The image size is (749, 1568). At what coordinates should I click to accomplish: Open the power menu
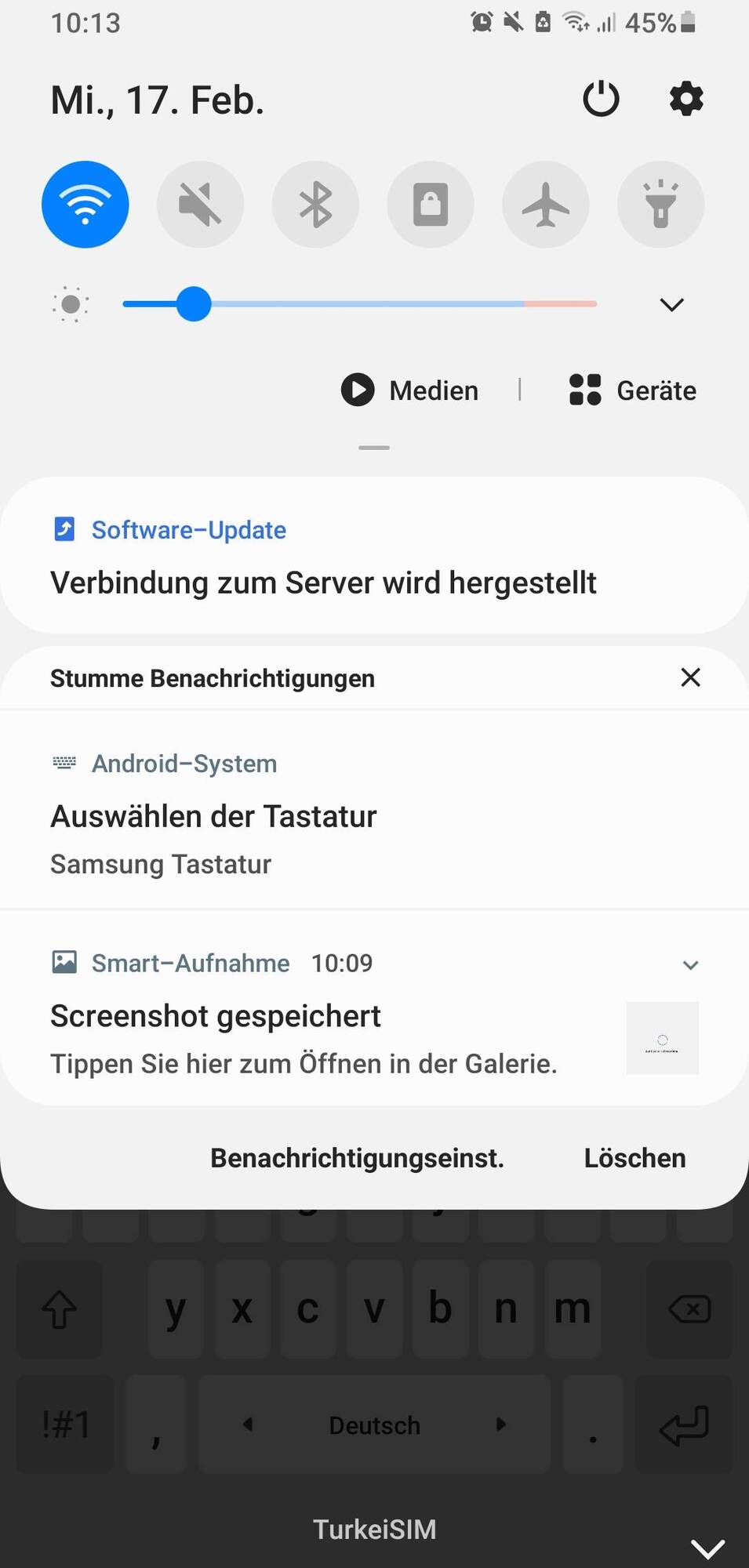(601, 100)
